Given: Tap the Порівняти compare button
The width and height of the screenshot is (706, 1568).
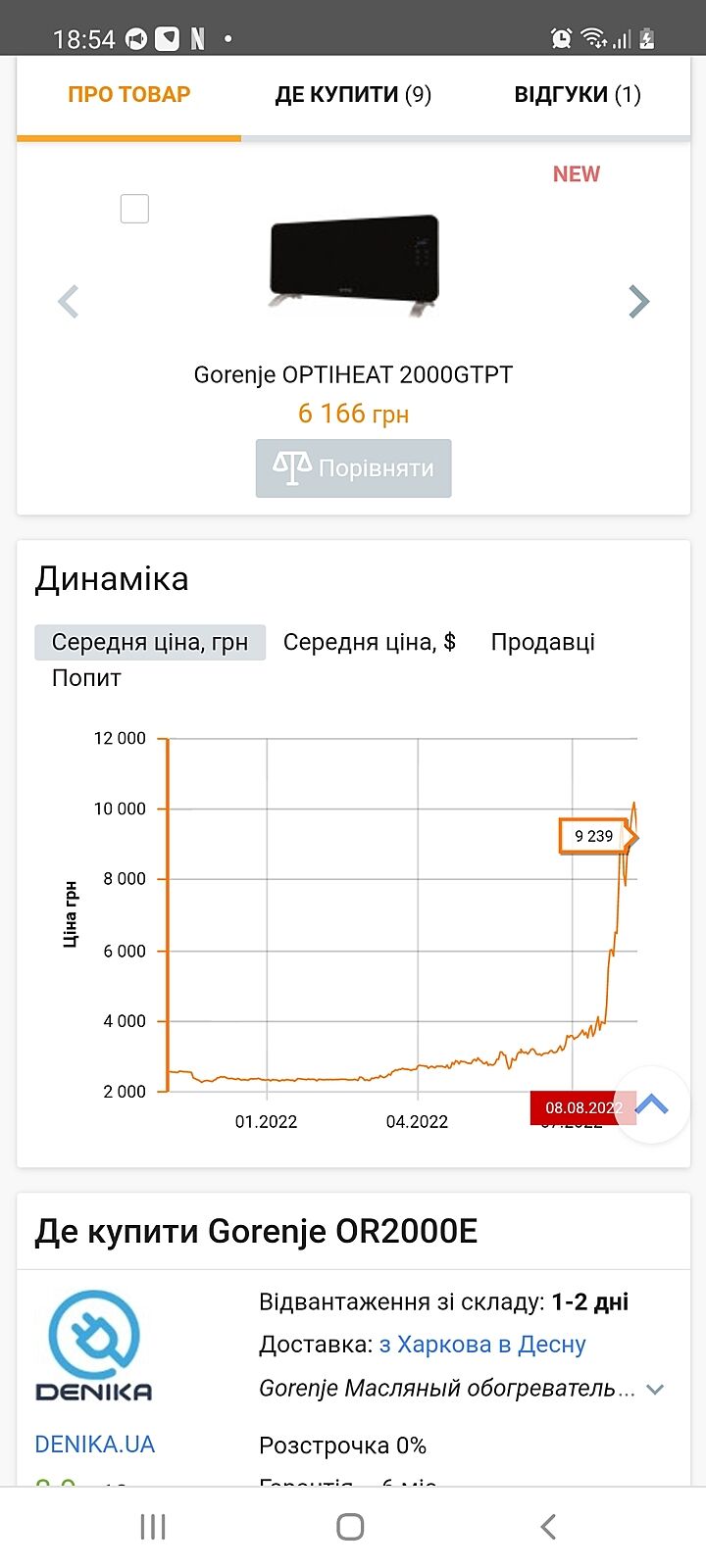Looking at the screenshot, I should [x=353, y=468].
